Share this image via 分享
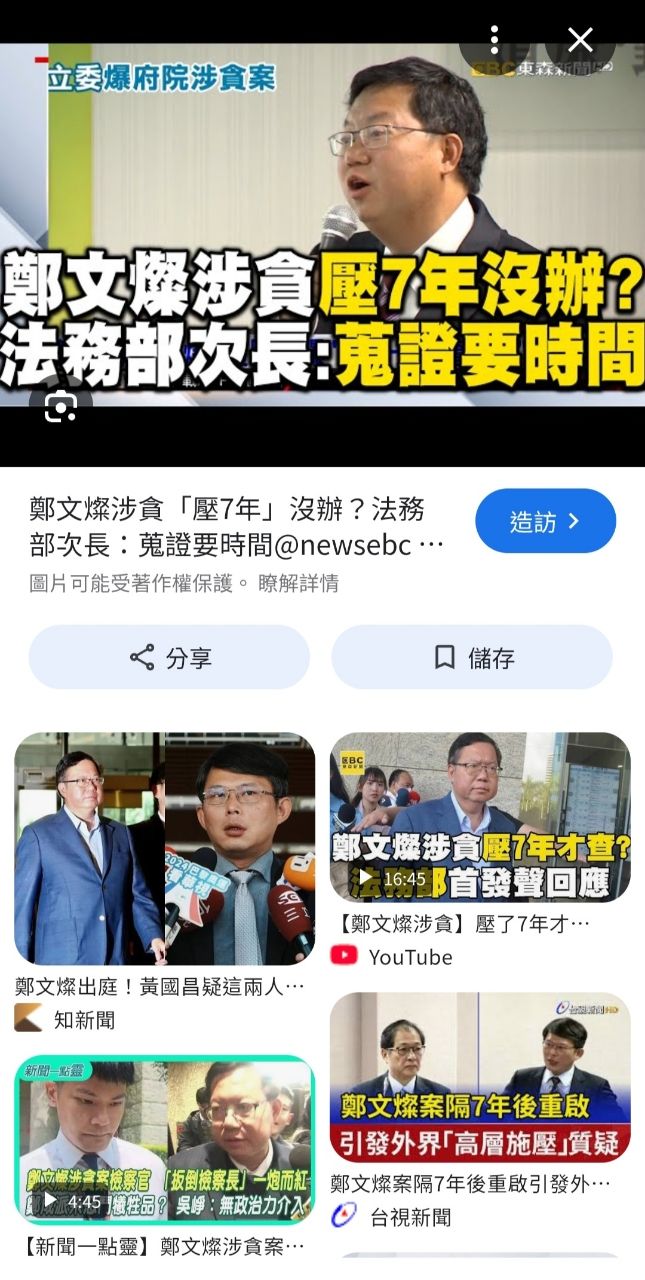This screenshot has width=645, height=1280. [169, 657]
